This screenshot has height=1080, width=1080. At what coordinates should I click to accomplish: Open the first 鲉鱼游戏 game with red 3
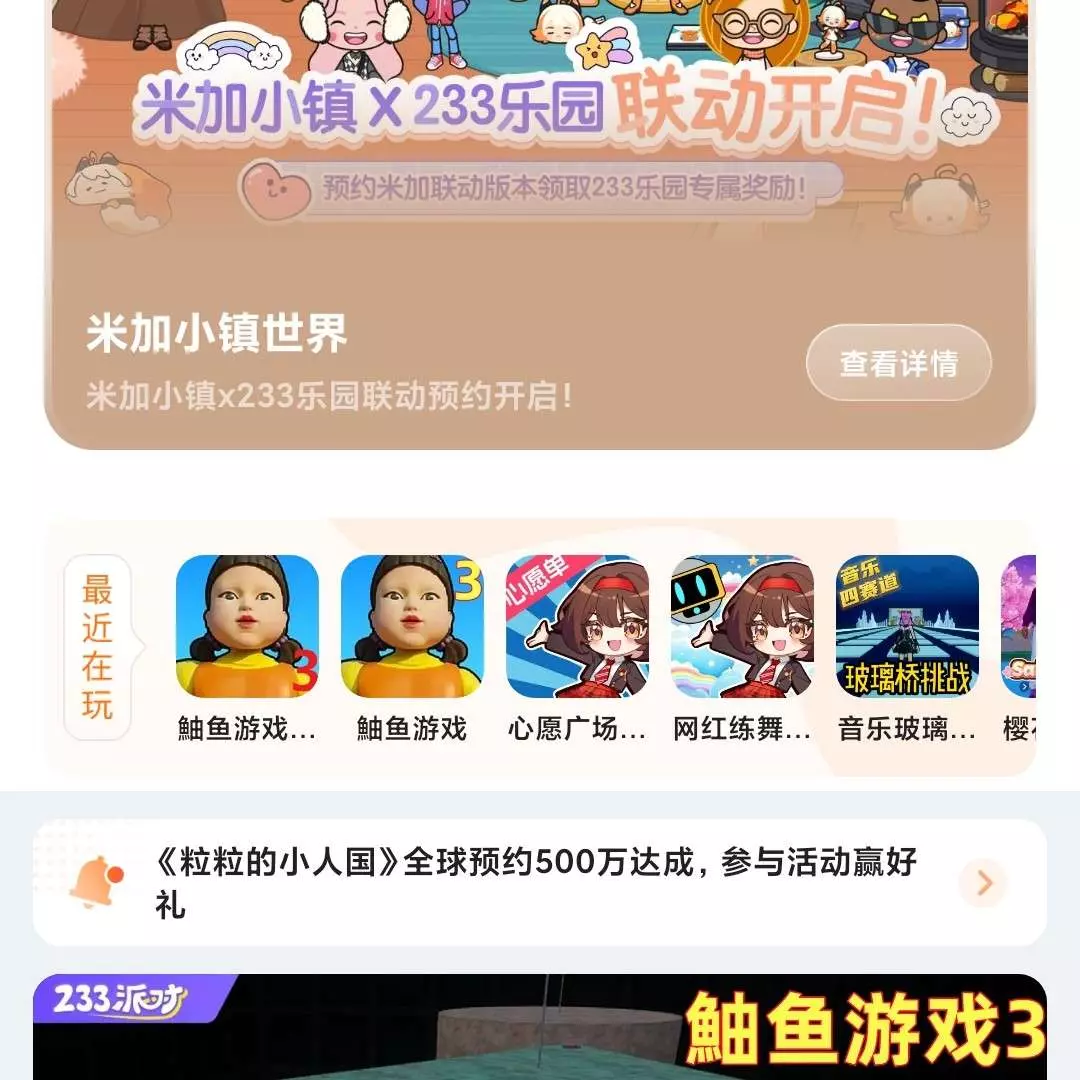pyautogui.click(x=247, y=627)
